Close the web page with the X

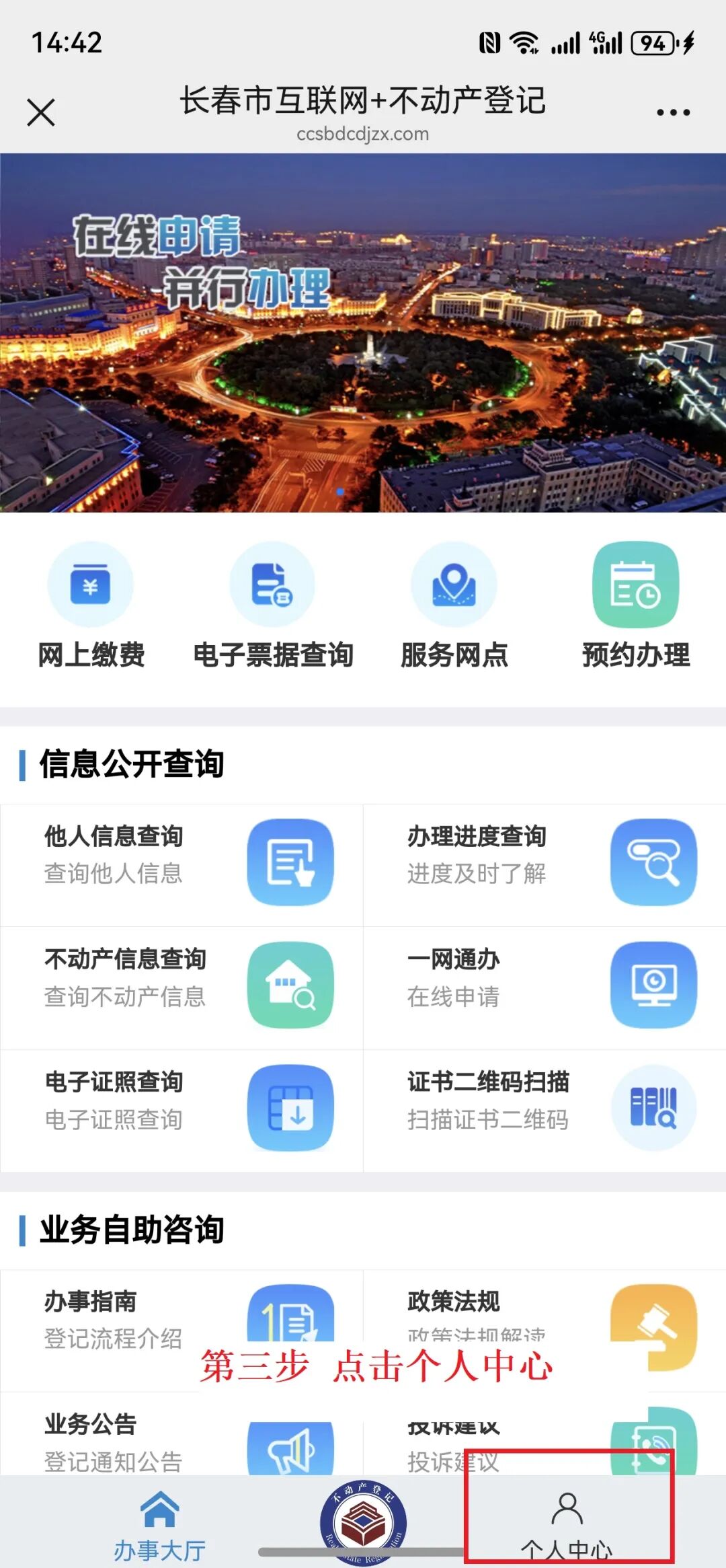pyautogui.click(x=41, y=112)
